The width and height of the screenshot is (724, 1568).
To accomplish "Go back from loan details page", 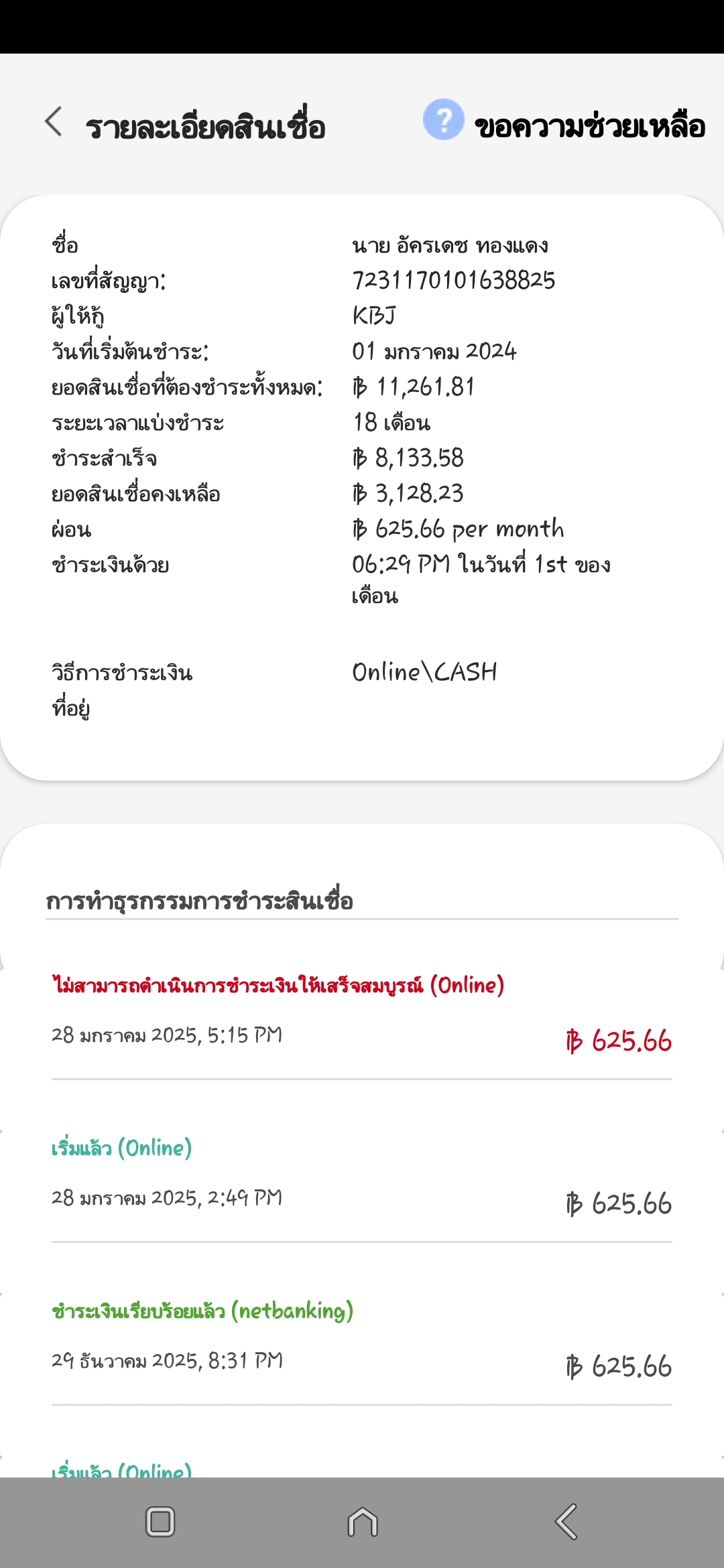I will pos(54,122).
